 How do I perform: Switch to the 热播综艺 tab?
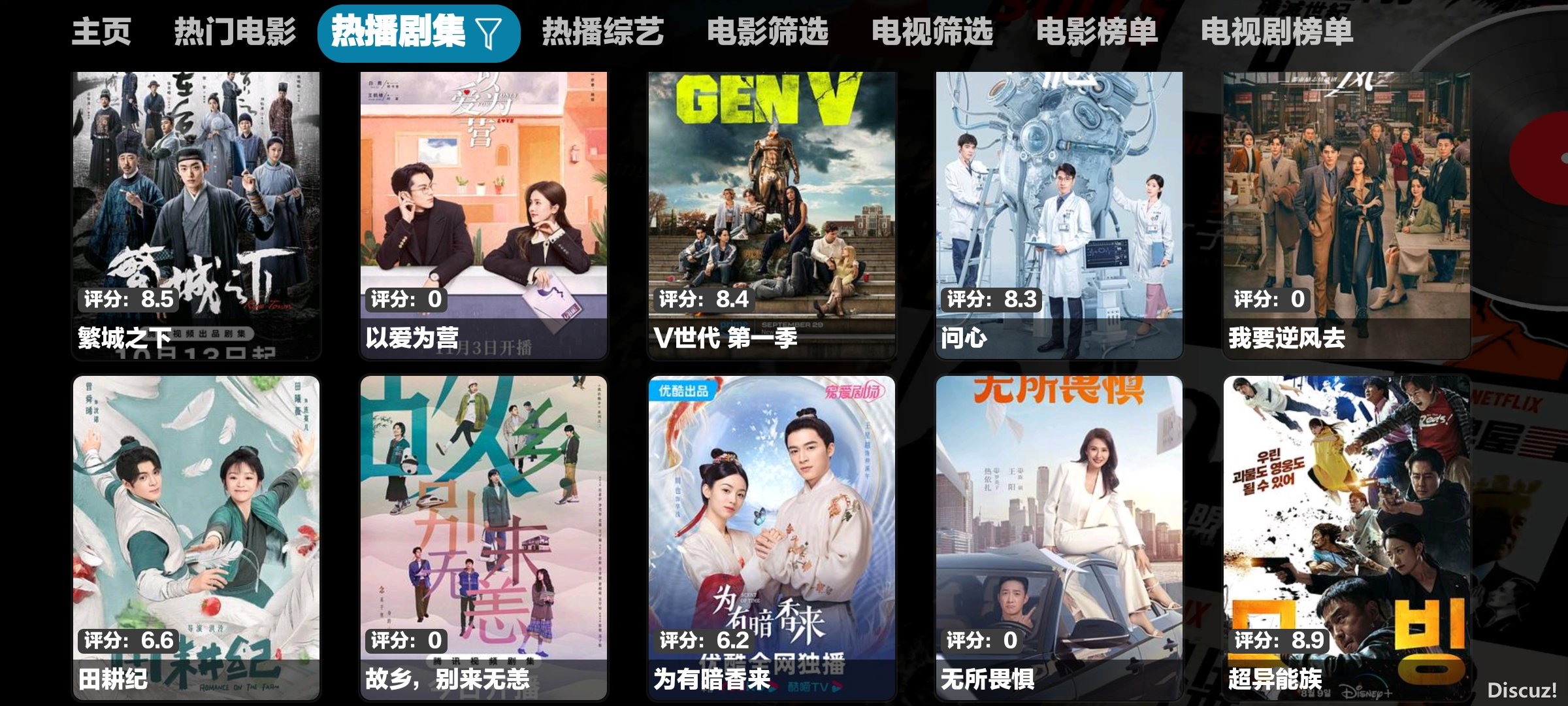tap(602, 31)
